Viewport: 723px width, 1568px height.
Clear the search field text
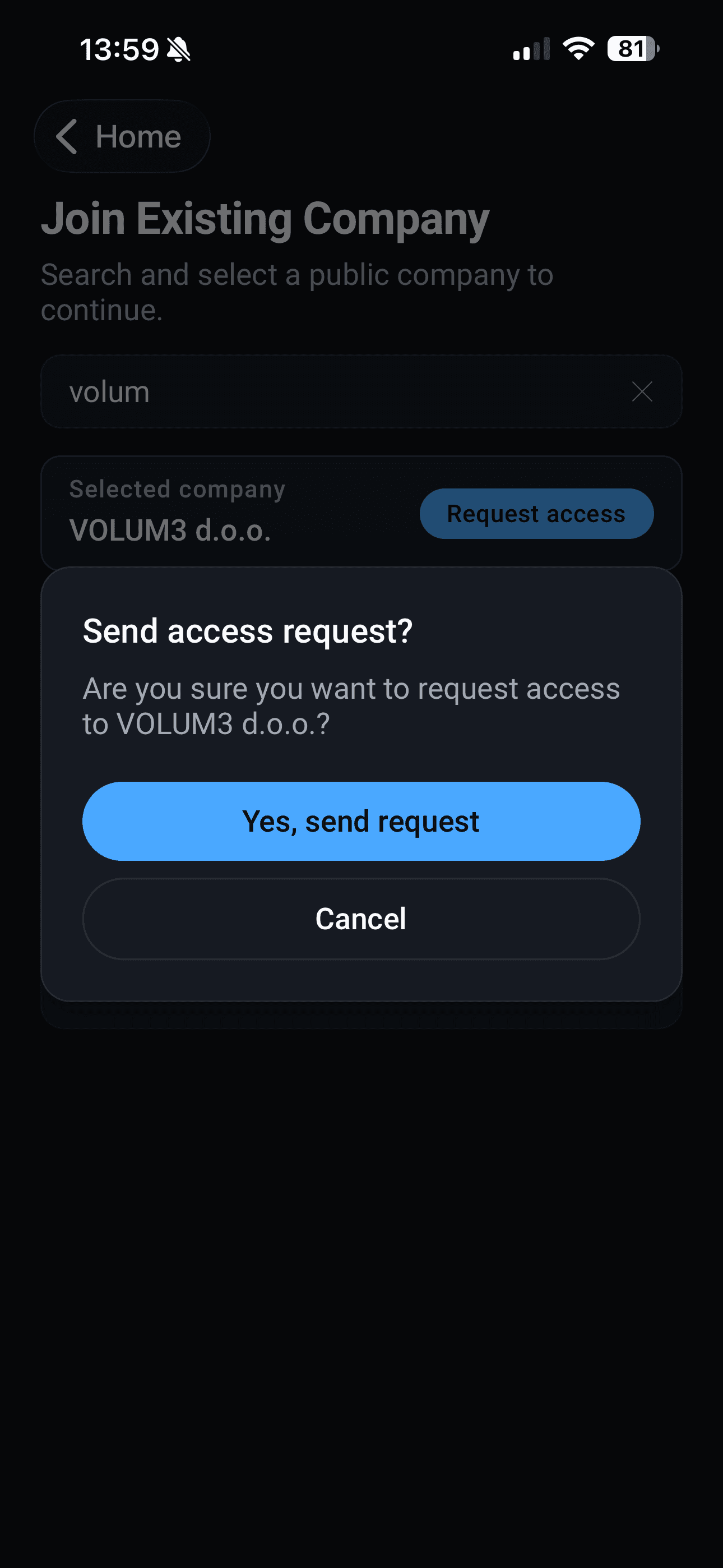[x=642, y=391]
